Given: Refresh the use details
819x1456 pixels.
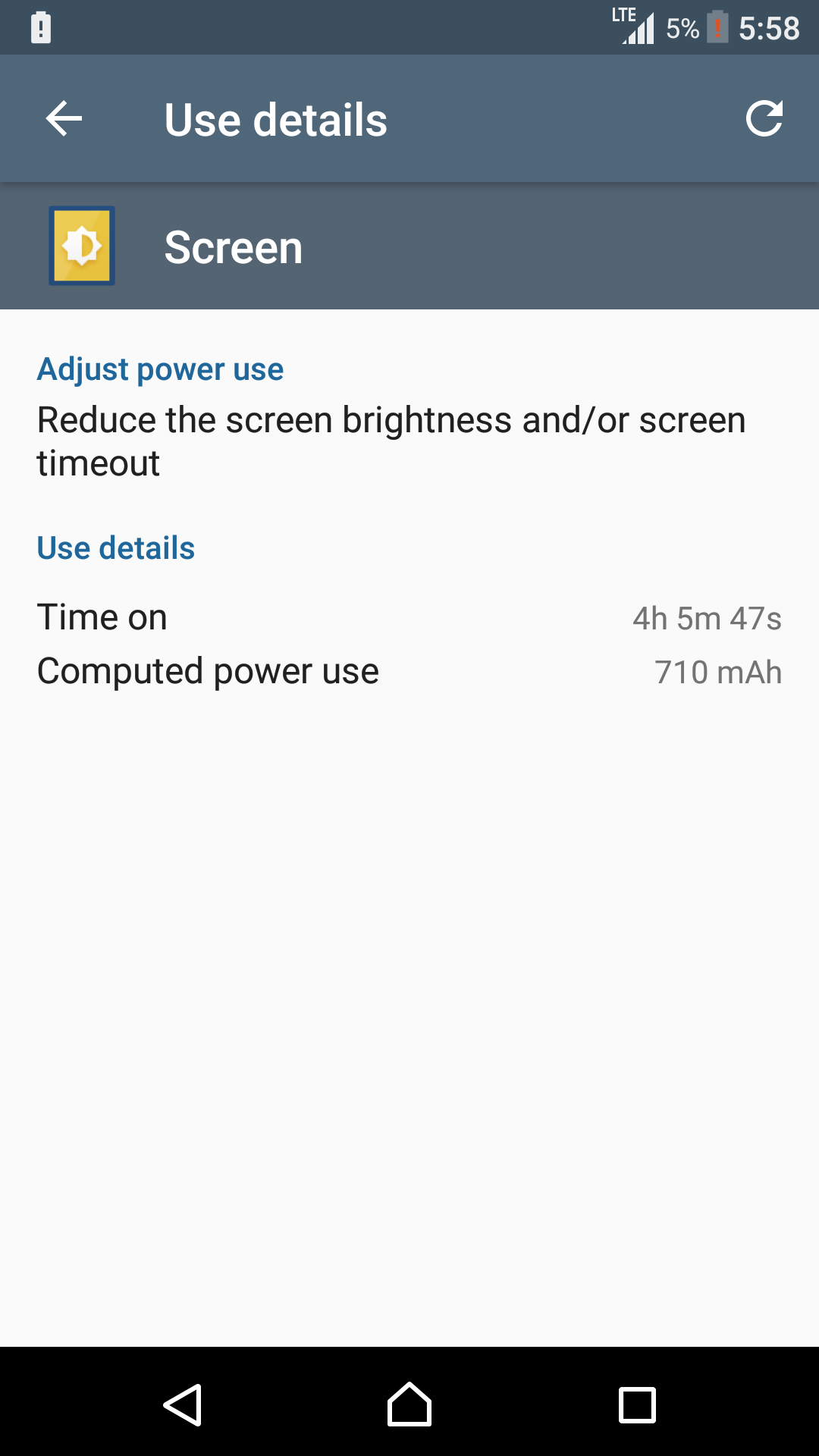Looking at the screenshot, I should [764, 119].
